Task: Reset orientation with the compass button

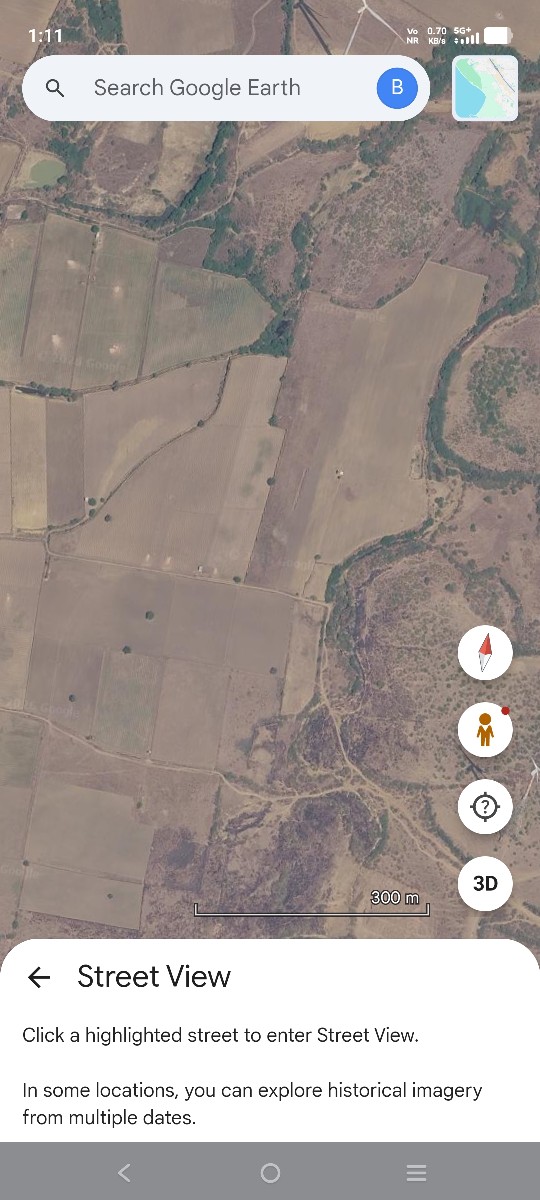Action: coord(485,654)
